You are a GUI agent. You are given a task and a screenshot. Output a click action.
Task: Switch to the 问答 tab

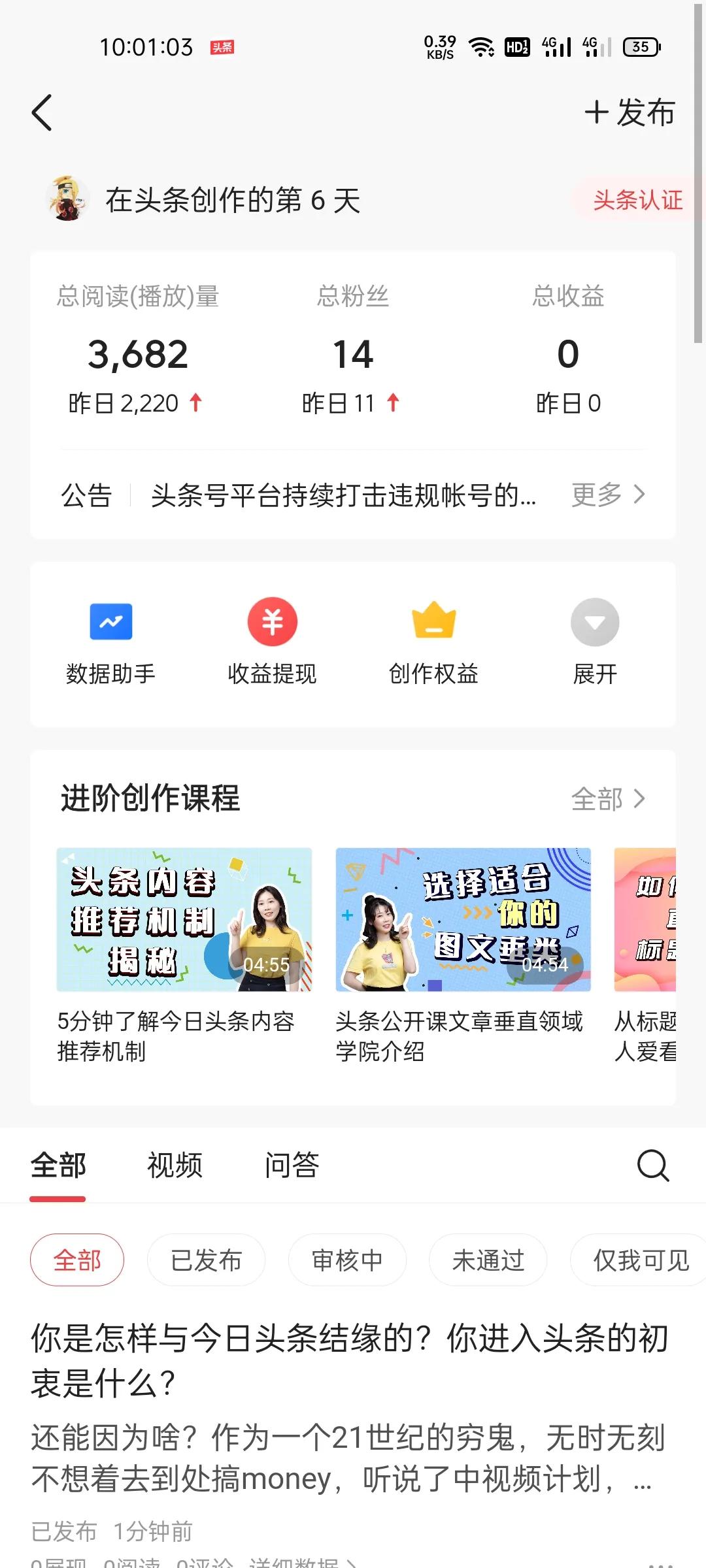(x=292, y=1166)
